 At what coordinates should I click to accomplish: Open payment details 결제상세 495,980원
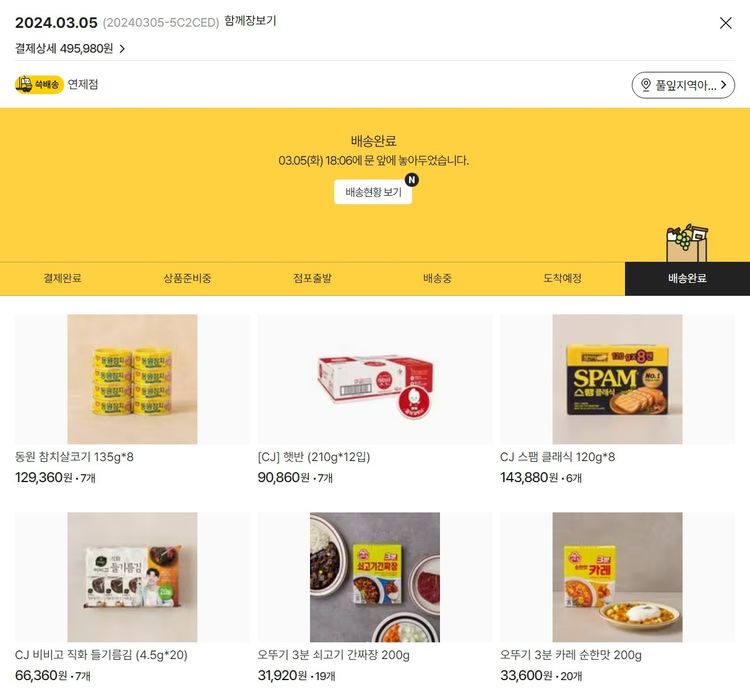[70, 48]
